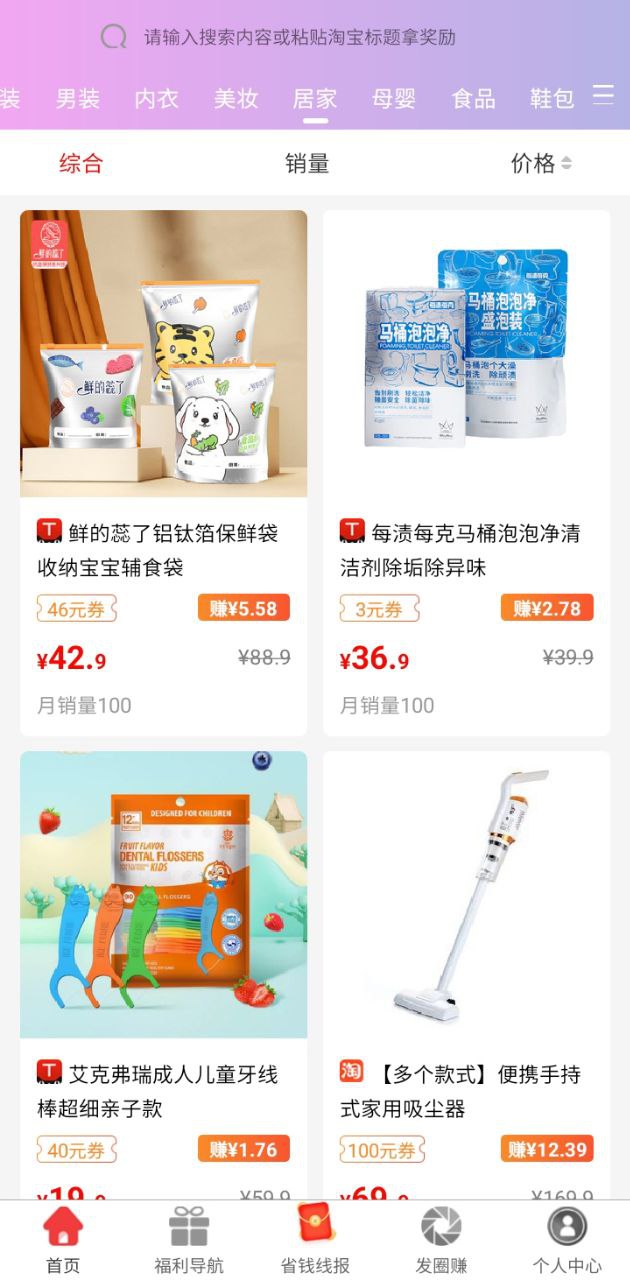The image size is (630, 1280).
Task: Select the 内衣 category tab
Action: (157, 98)
